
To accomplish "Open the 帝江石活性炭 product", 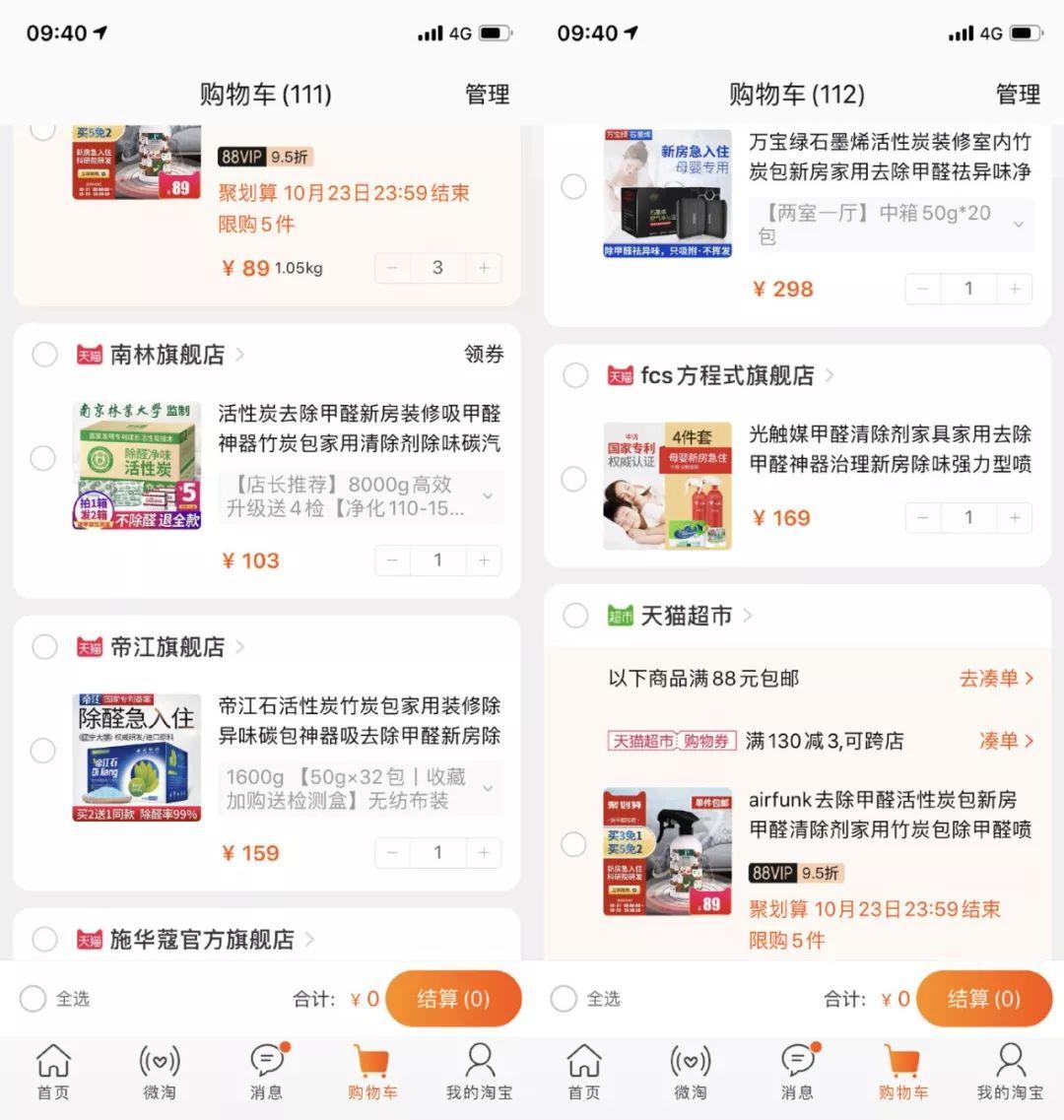I will point(359,720).
